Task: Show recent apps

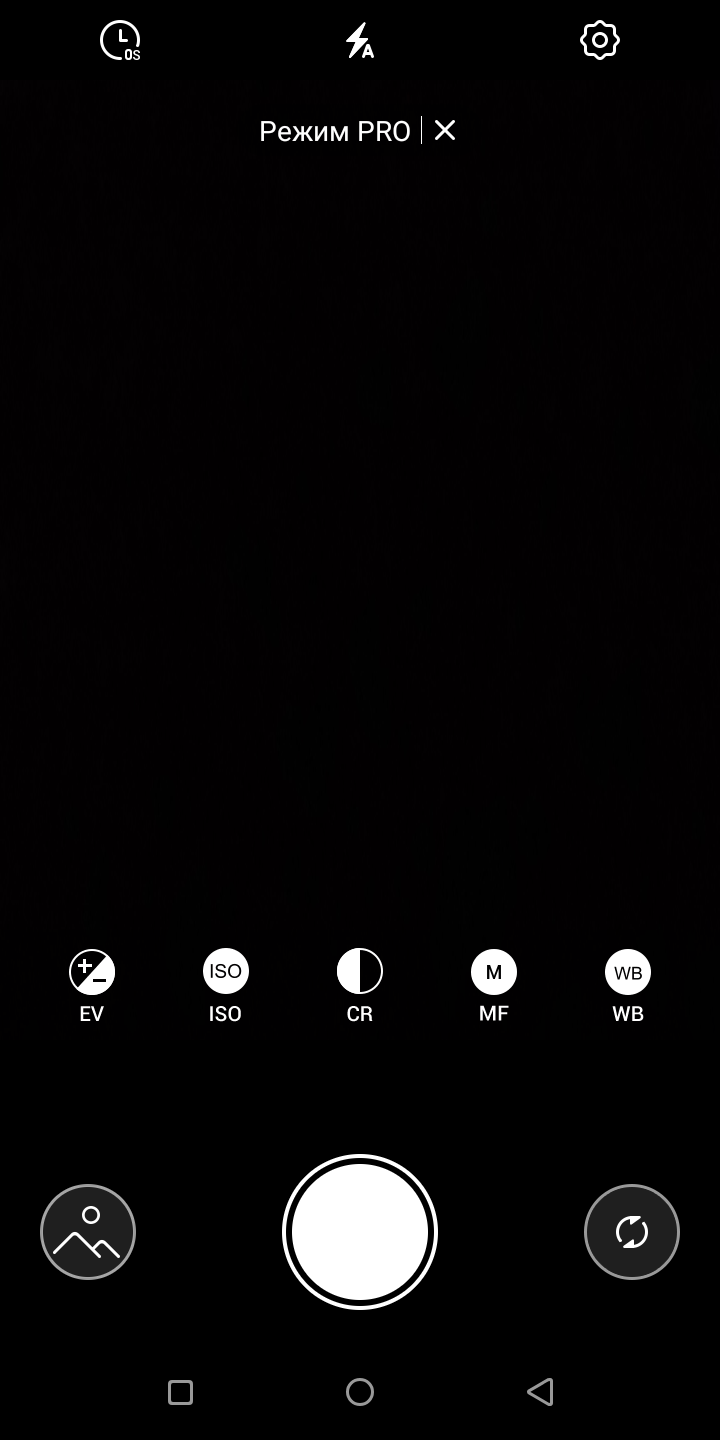Action: pyautogui.click(x=180, y=1392)
